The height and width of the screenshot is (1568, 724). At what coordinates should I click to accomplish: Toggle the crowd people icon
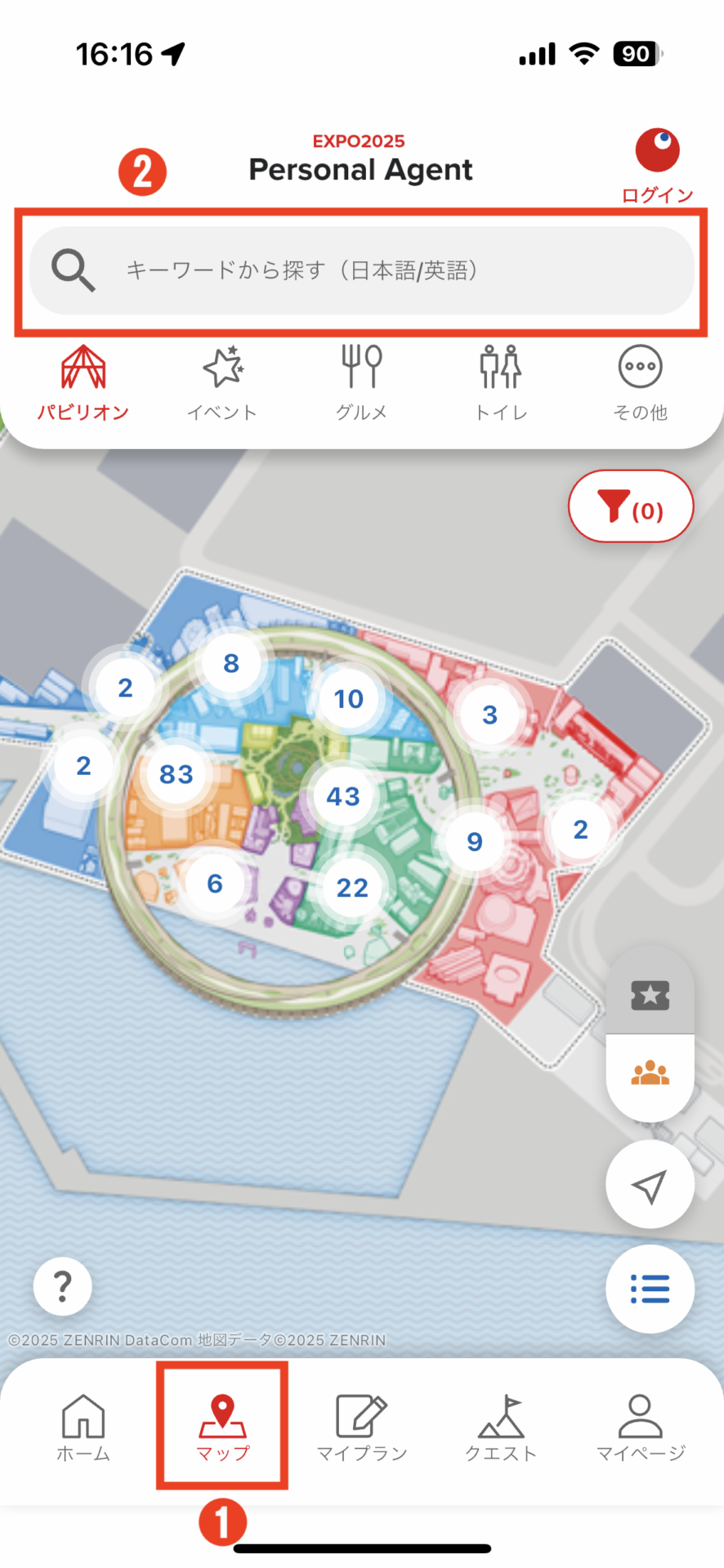click(x=650, y=1074)
